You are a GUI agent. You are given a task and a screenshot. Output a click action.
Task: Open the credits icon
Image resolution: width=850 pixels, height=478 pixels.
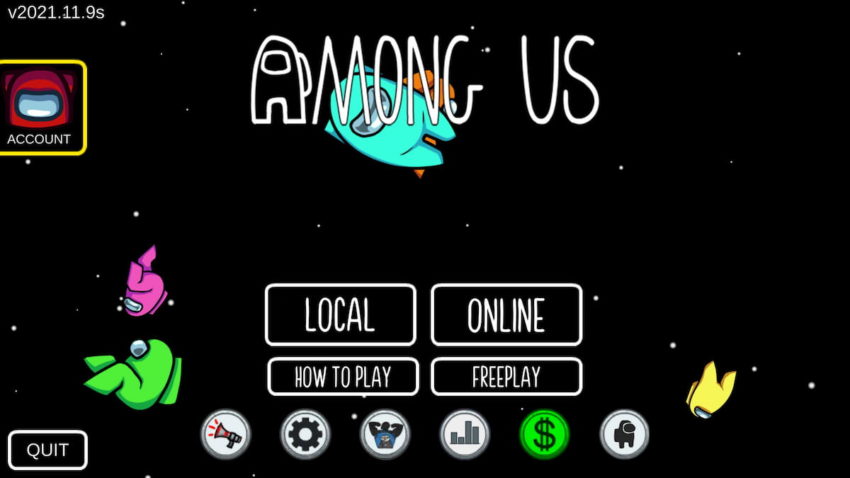[385, 434]
